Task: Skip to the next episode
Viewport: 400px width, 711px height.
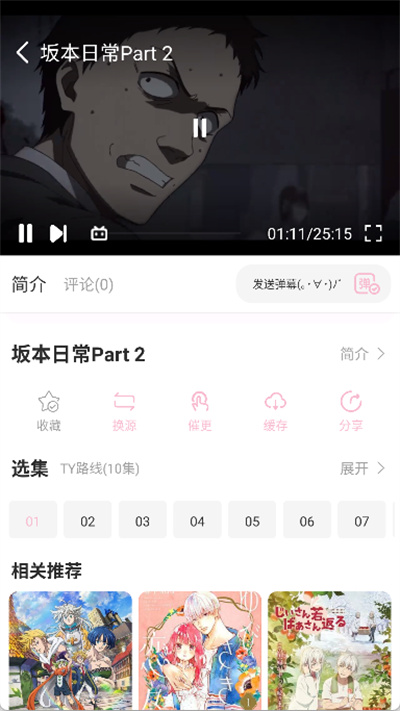Action: click(59, 234)
